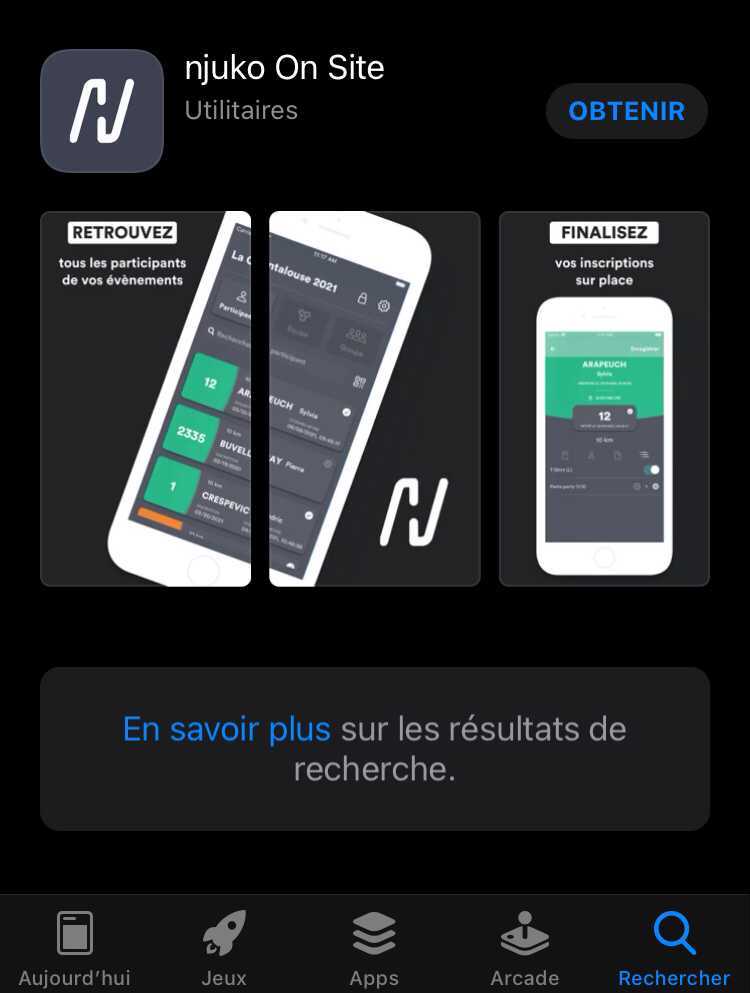View the FINALISEZ screenshot preview
The width and height of the screenshot is (750, 993).
click(x=604, y=398)
